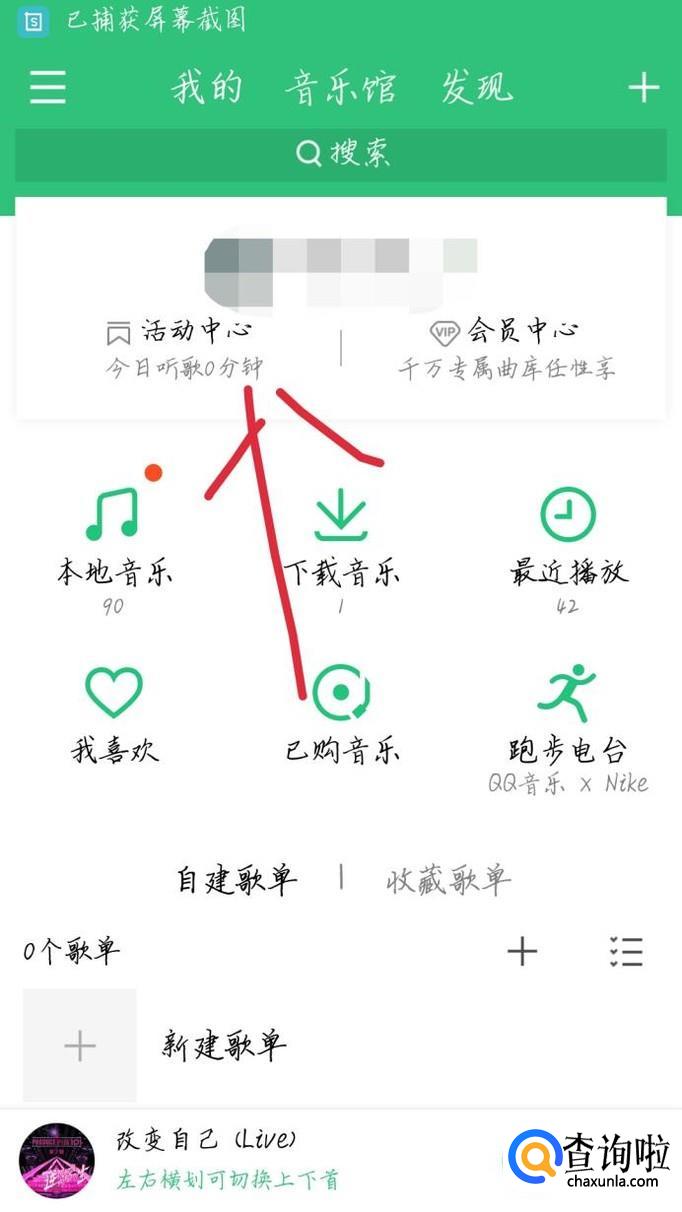This screenshot has width=682, height=1212.
Task: Launch 跑步电台 running radio
Action: point(567,720)
